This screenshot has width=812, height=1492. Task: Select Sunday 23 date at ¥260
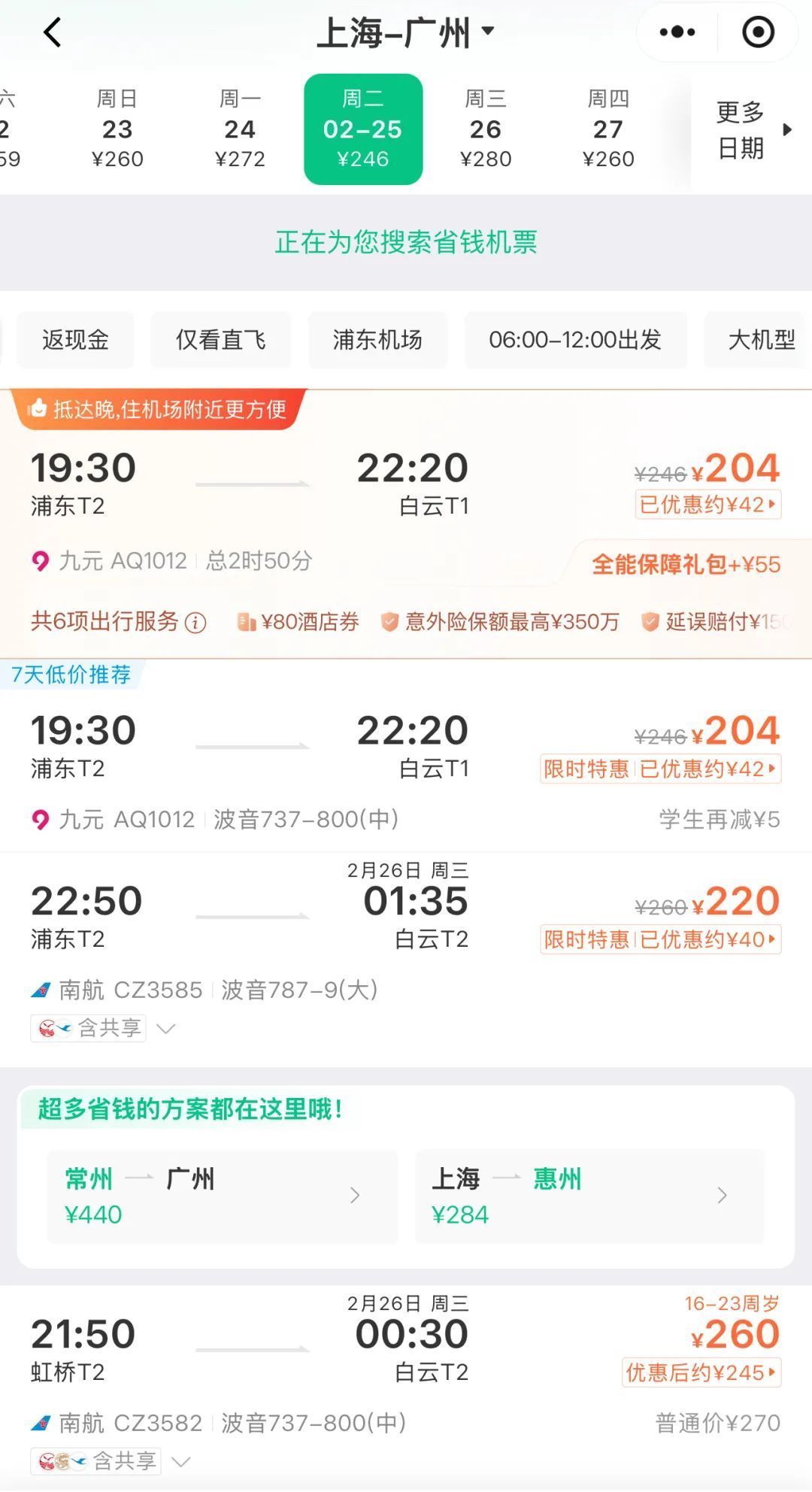pos(117,129)
